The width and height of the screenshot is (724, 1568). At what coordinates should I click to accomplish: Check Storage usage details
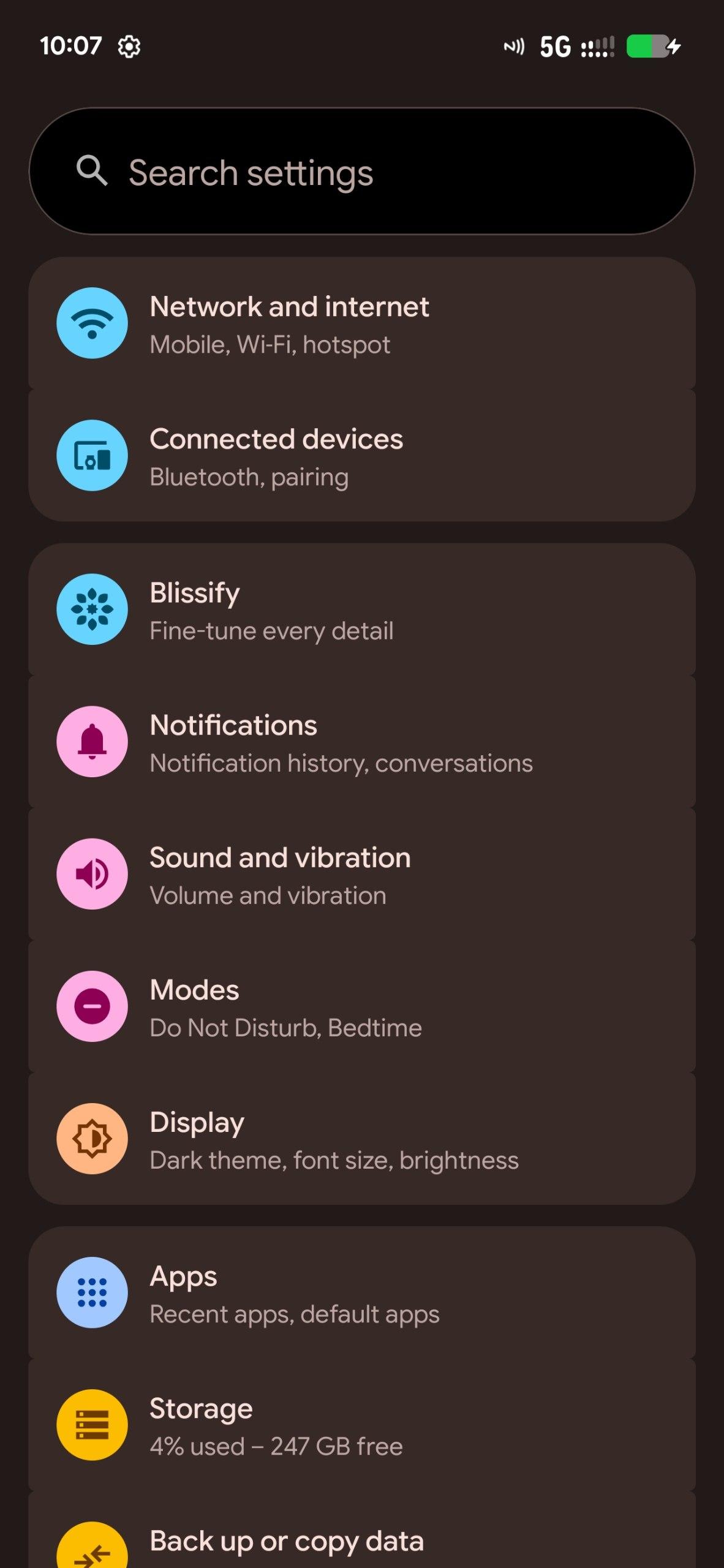pos(361,1426)
